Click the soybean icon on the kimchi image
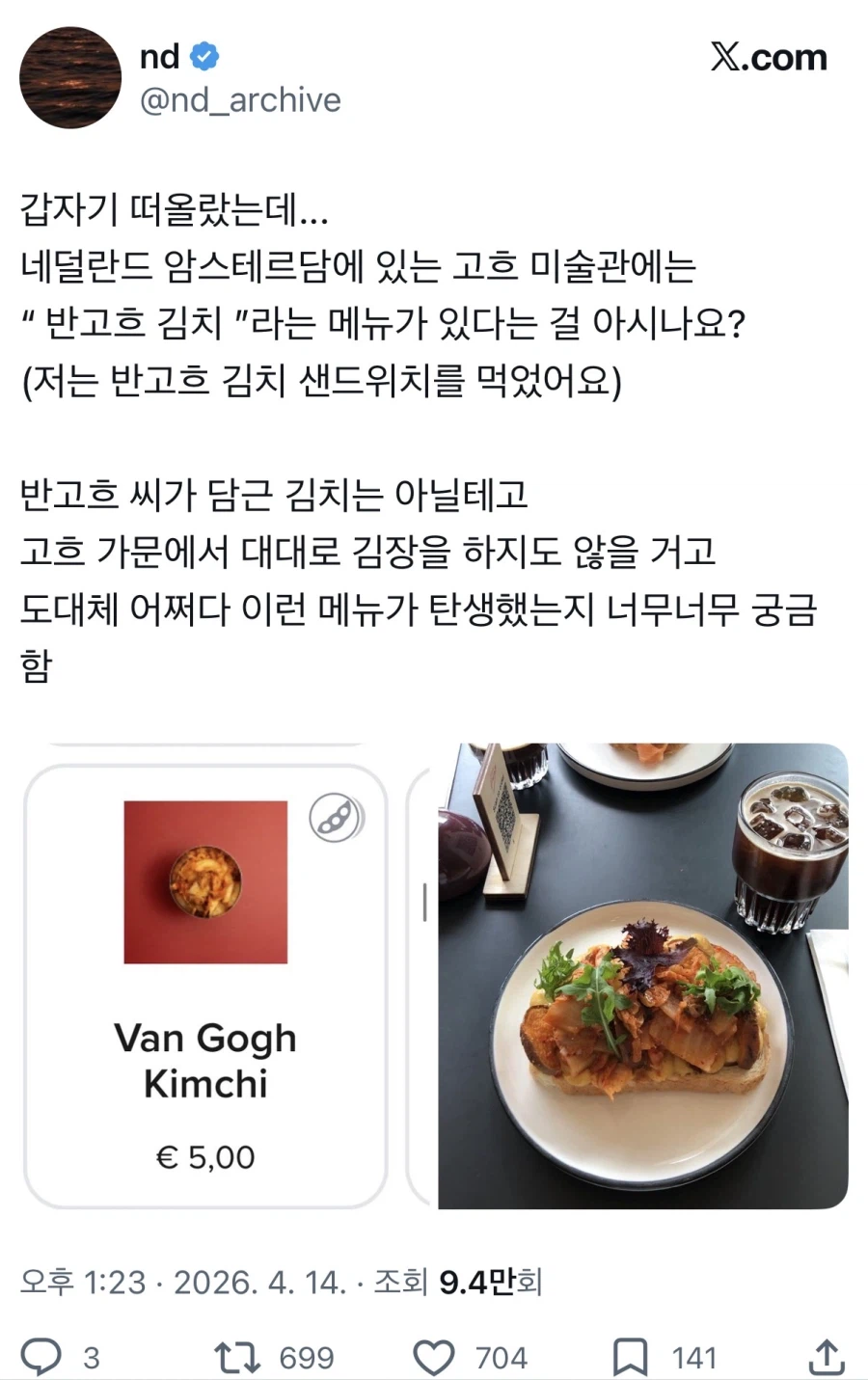This screenshot has height=1380, width=868. tap(336, 815)
